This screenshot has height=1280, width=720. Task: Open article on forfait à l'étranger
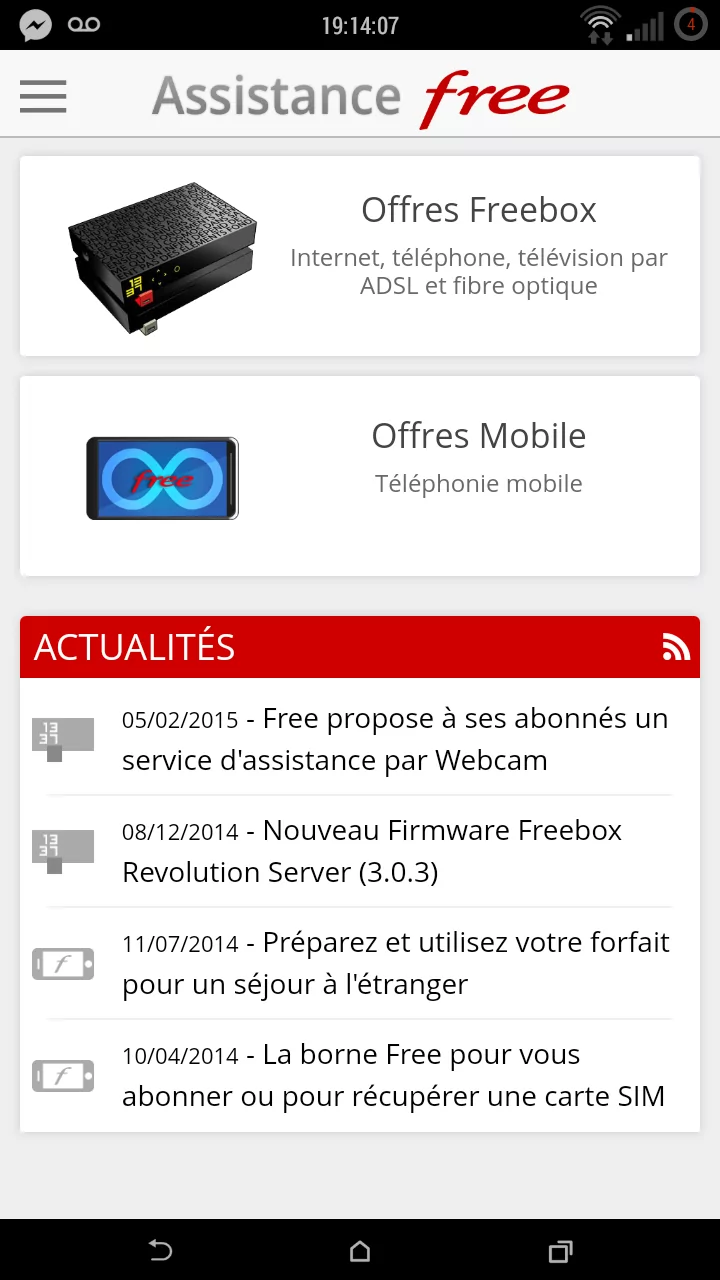coord(394,963)
